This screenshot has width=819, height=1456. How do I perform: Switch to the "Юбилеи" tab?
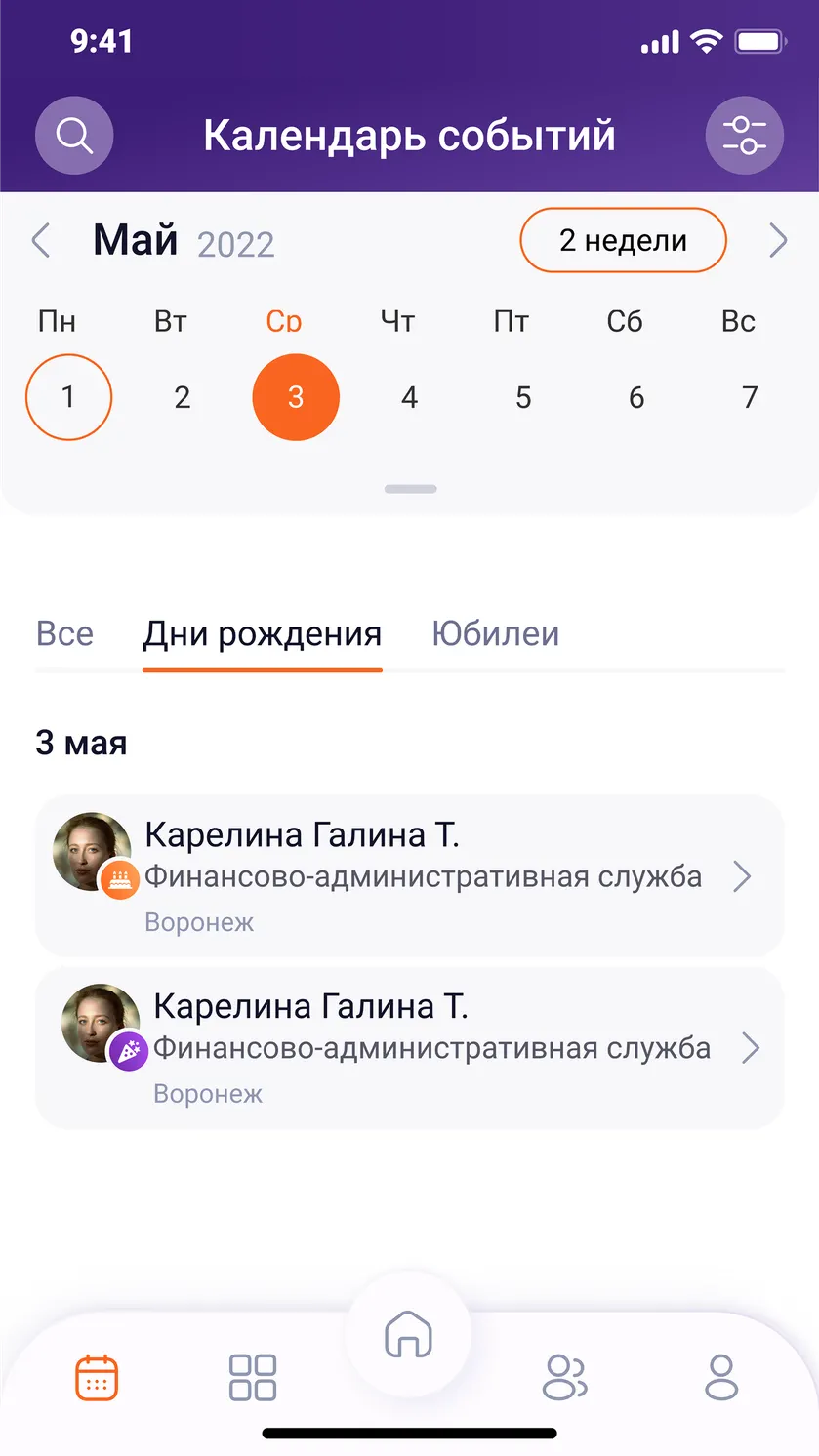[x=496, y=634]
